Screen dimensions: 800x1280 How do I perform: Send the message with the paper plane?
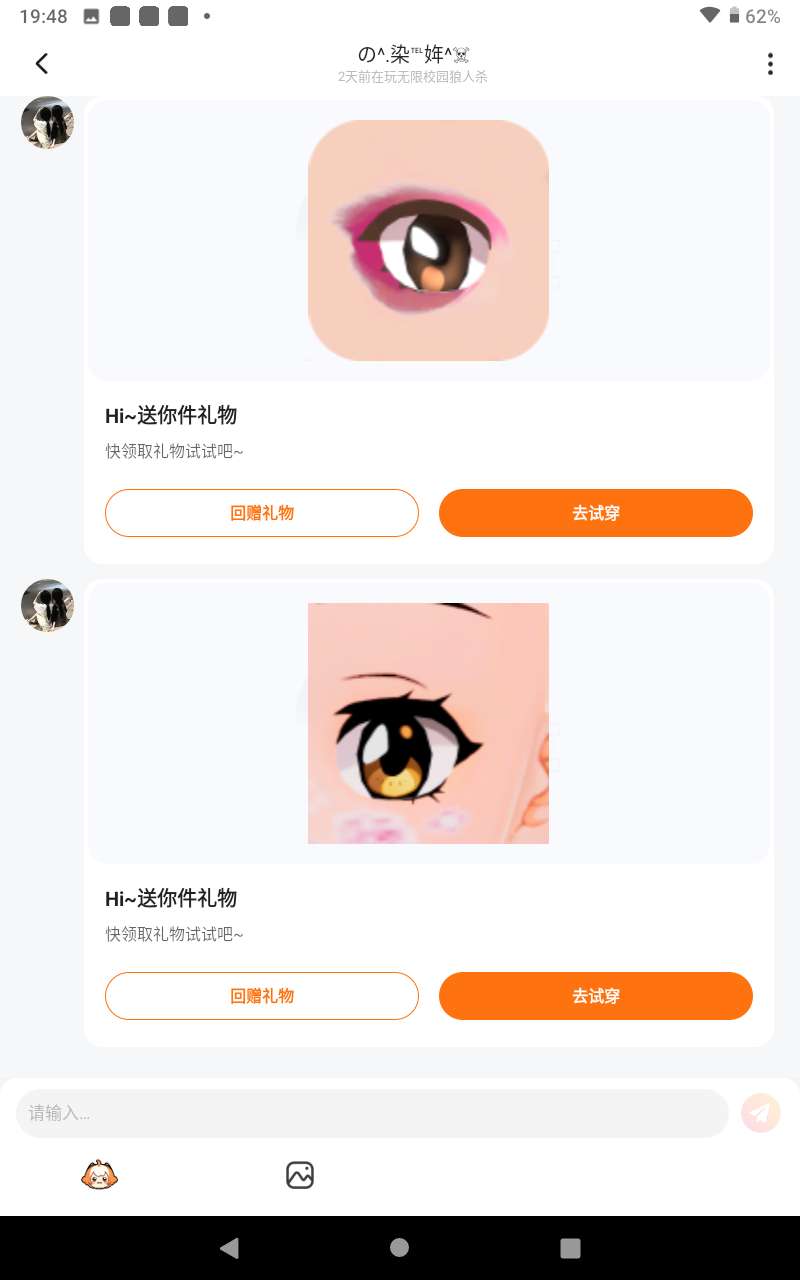pos(760,1113)
